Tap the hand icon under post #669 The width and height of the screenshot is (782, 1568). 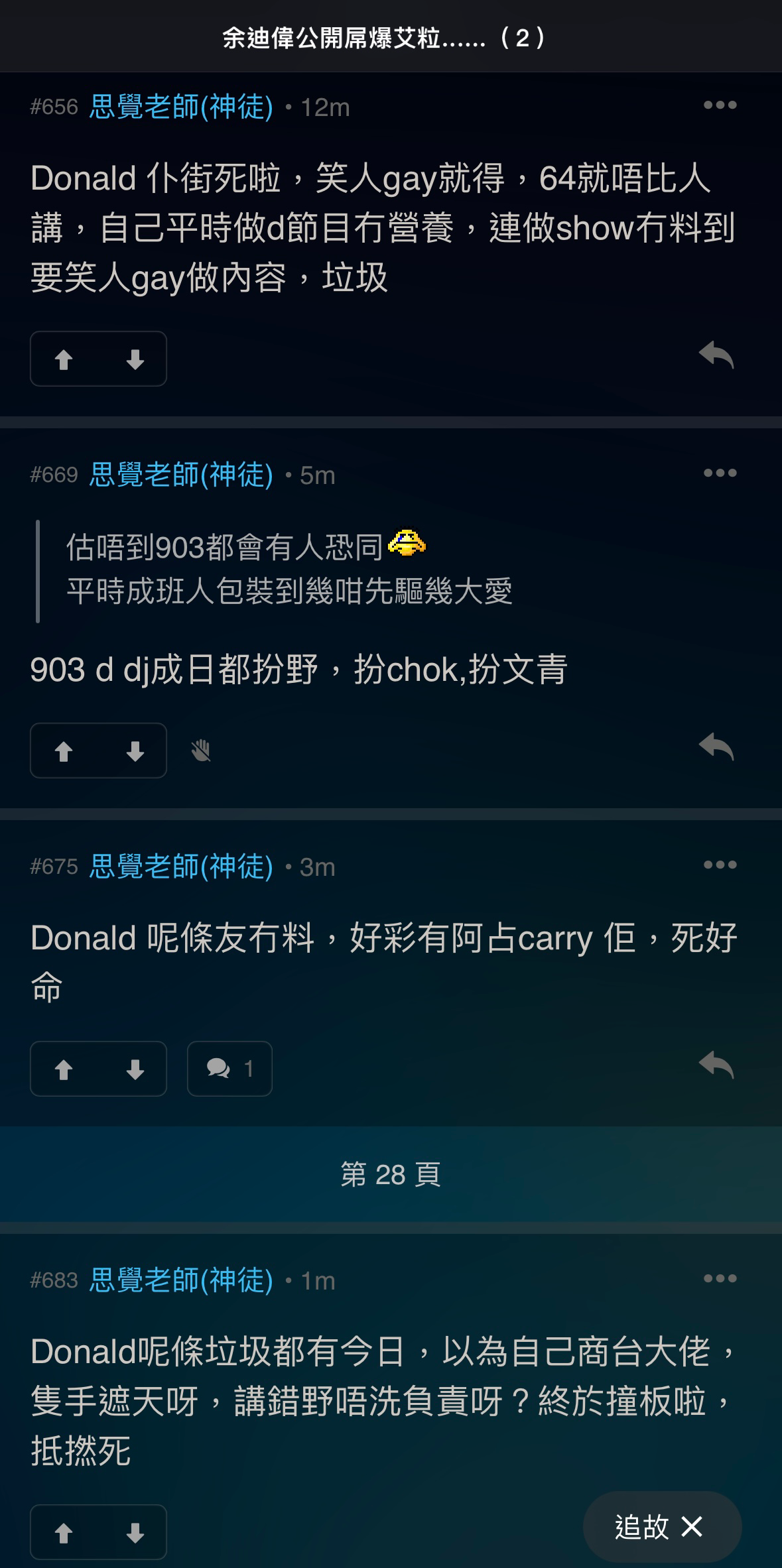click(x=201, y=751)
